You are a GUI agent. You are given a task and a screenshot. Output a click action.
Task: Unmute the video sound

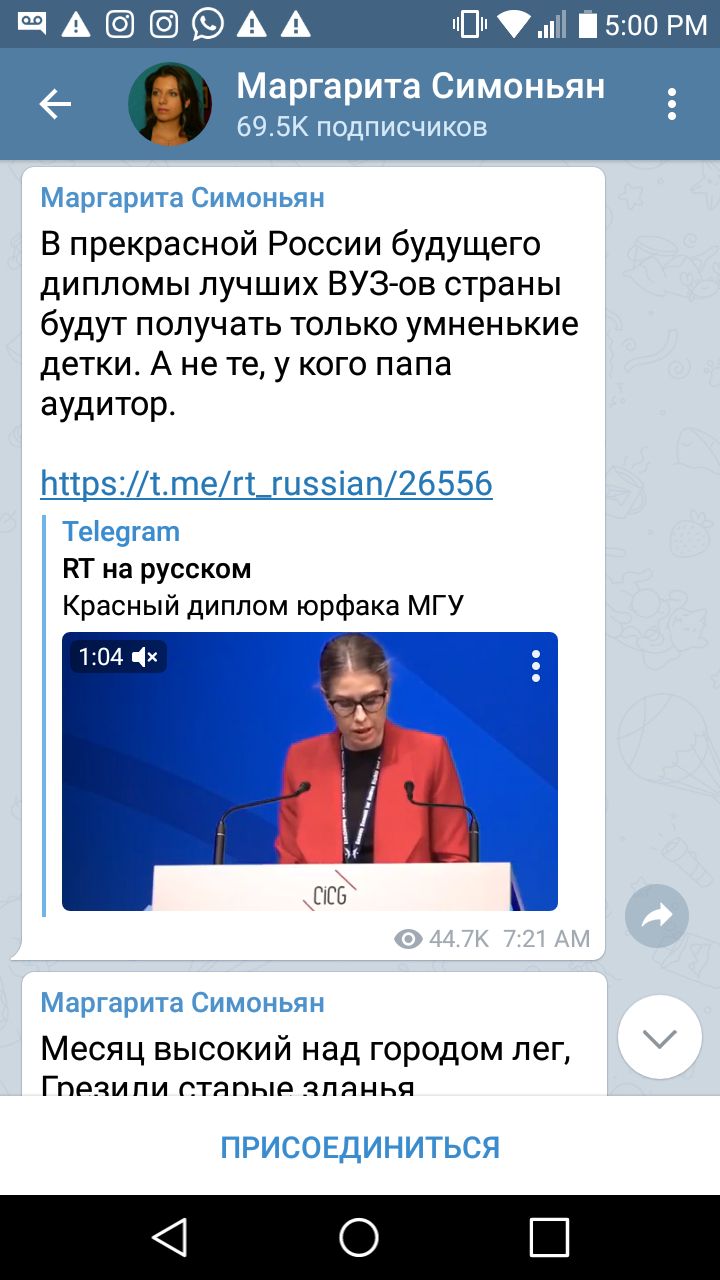click(x=146, y=657)
